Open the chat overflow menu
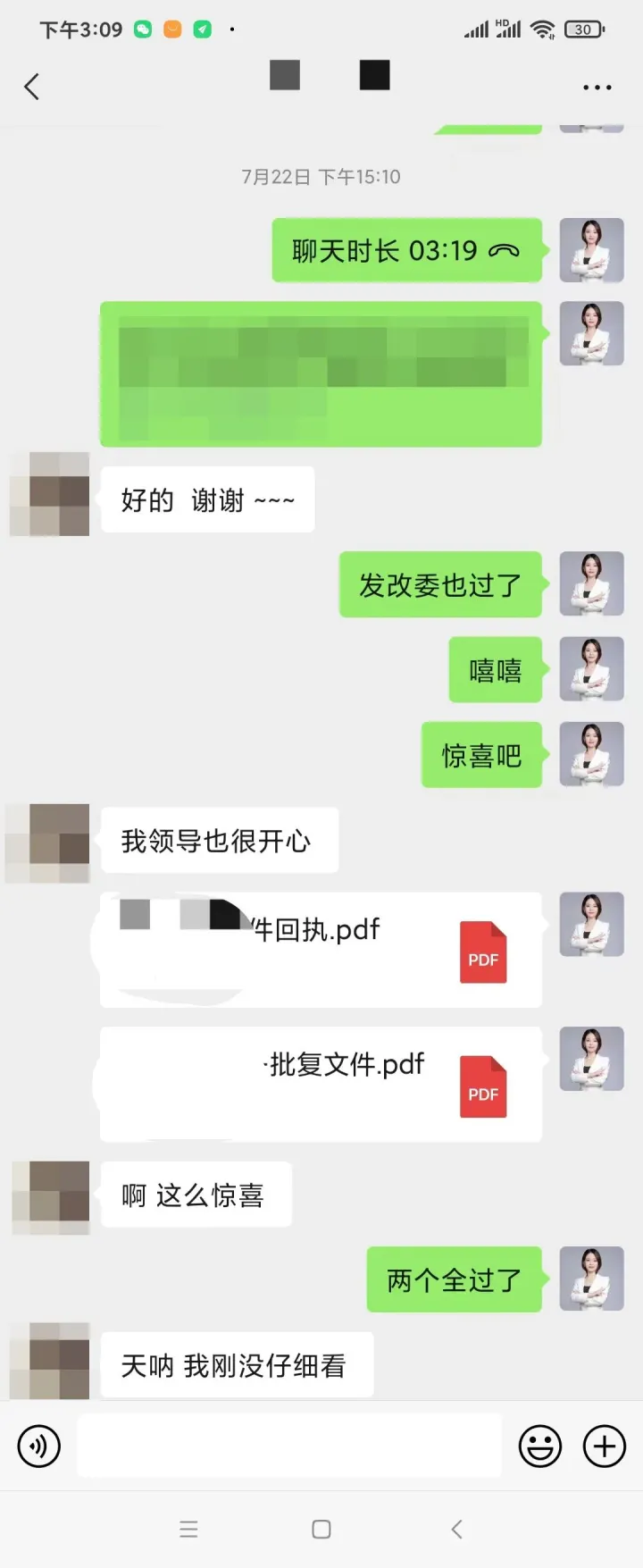Viewport: 643px width, 1568px height. (x=597, y=88)
